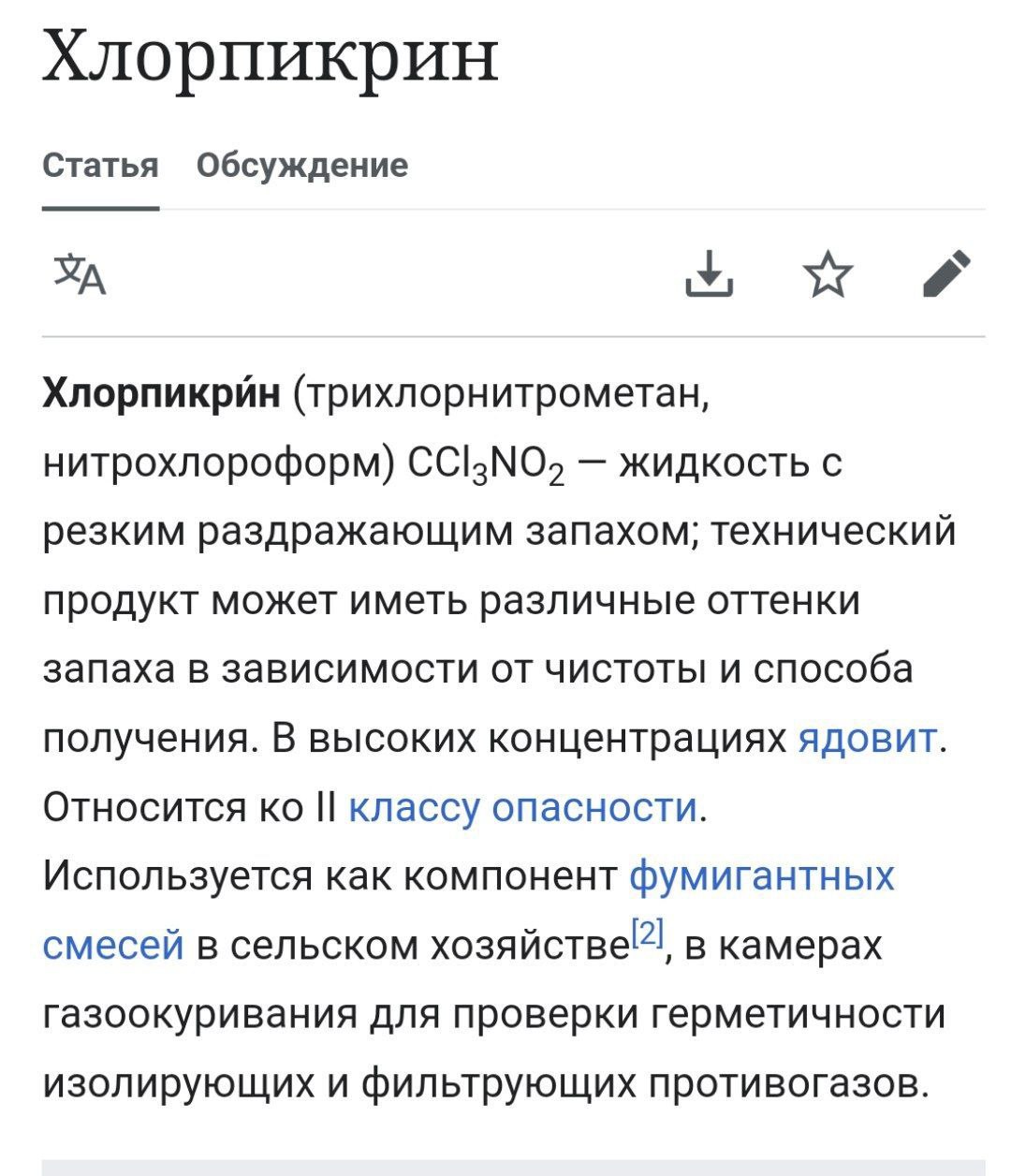The image size is (1011, 1176).
Task: Download this article
Action: click(x=709, y=273)
